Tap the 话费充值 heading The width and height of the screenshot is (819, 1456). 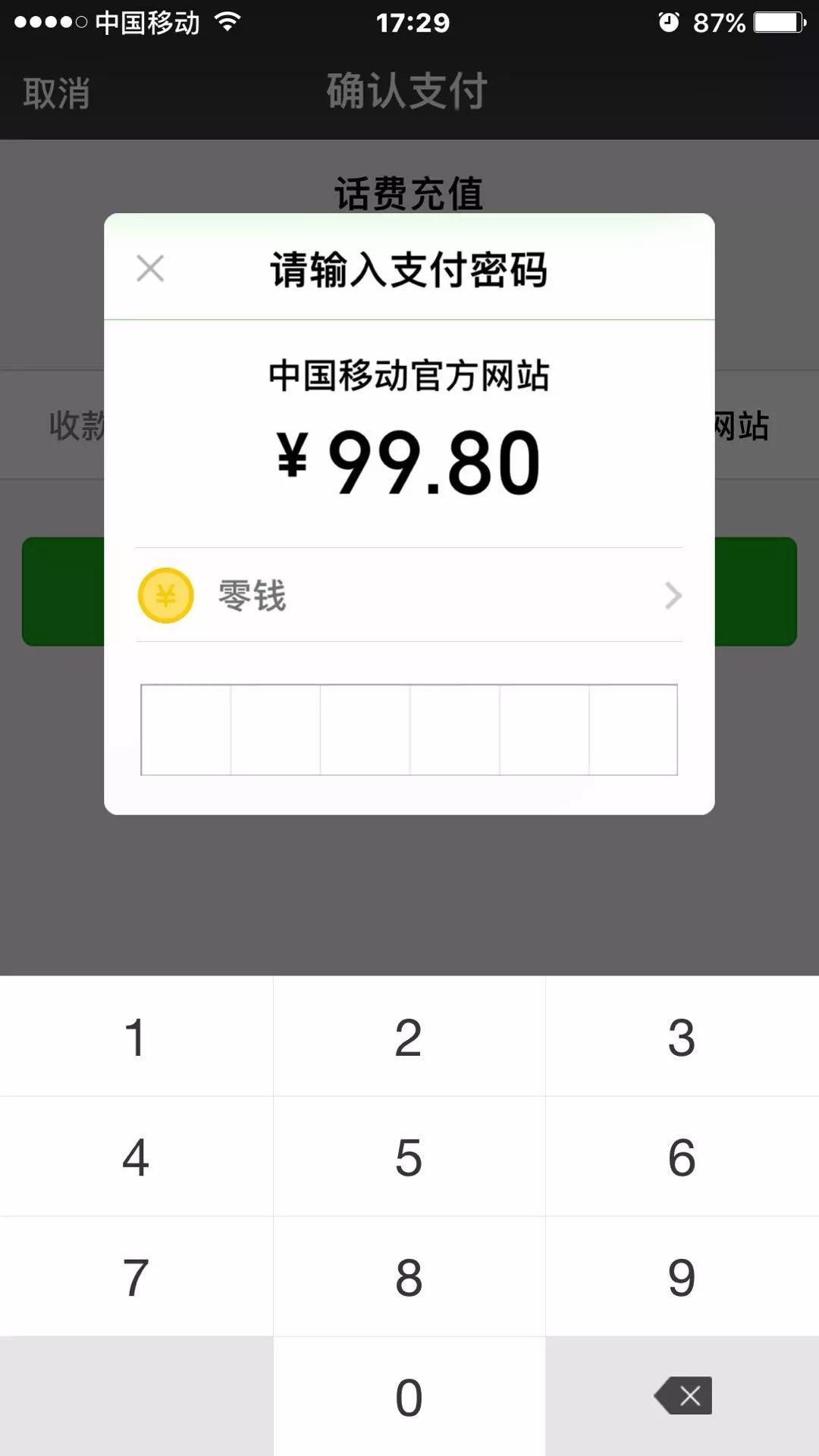point(409,192)
